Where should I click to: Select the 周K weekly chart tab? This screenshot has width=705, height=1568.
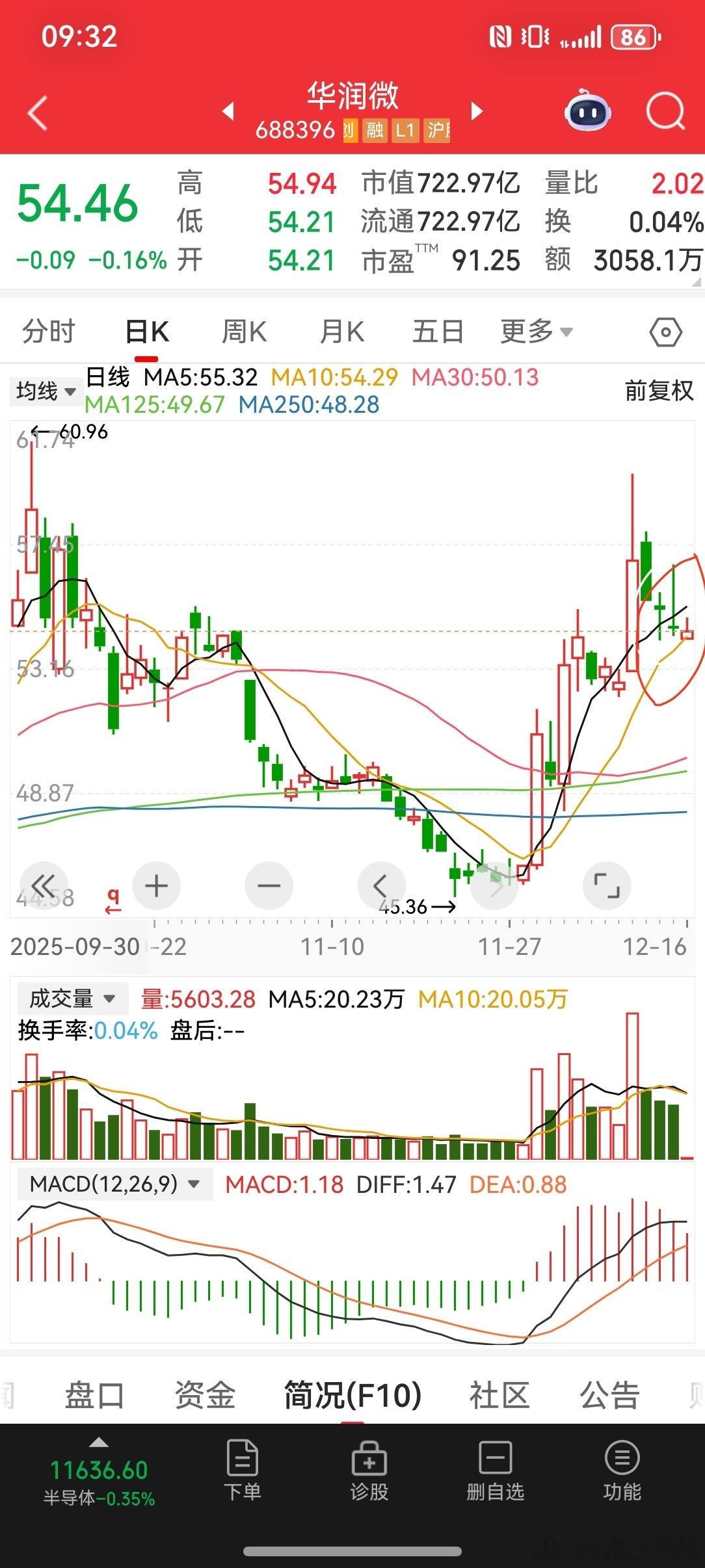[244, 332]
